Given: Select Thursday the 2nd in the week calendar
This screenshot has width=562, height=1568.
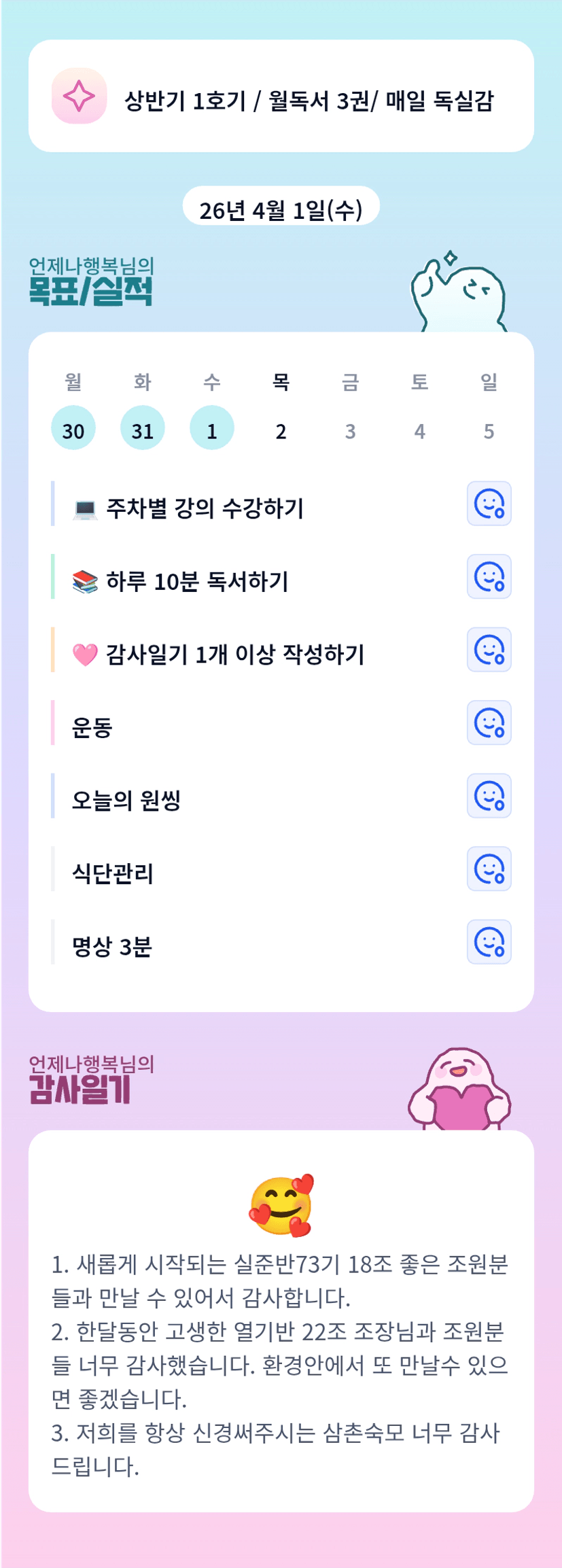Looking at the screenshot, I should tap(281, 430).
